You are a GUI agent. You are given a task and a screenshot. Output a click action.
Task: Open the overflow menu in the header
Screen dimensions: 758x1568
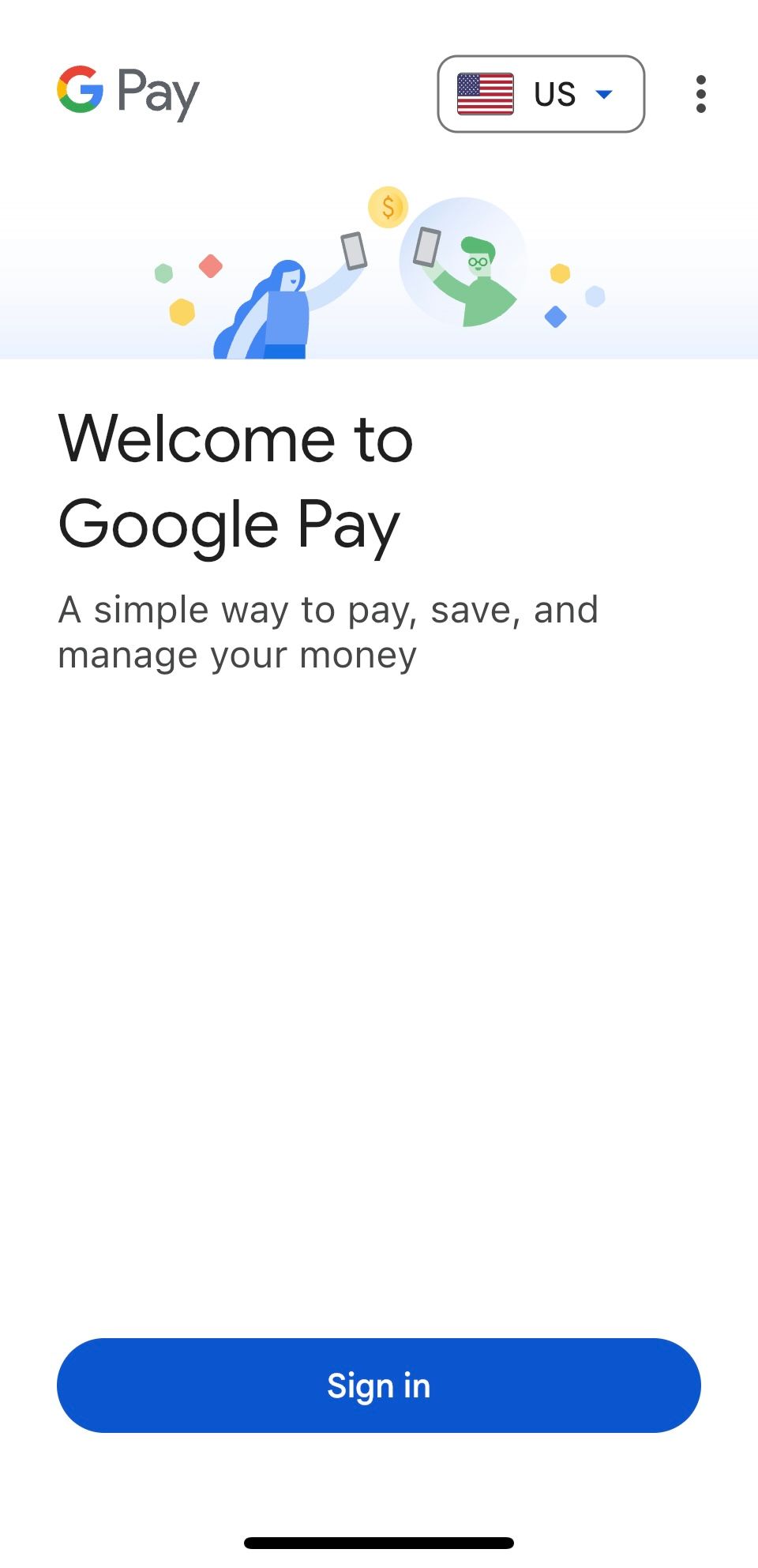point(701,93)
